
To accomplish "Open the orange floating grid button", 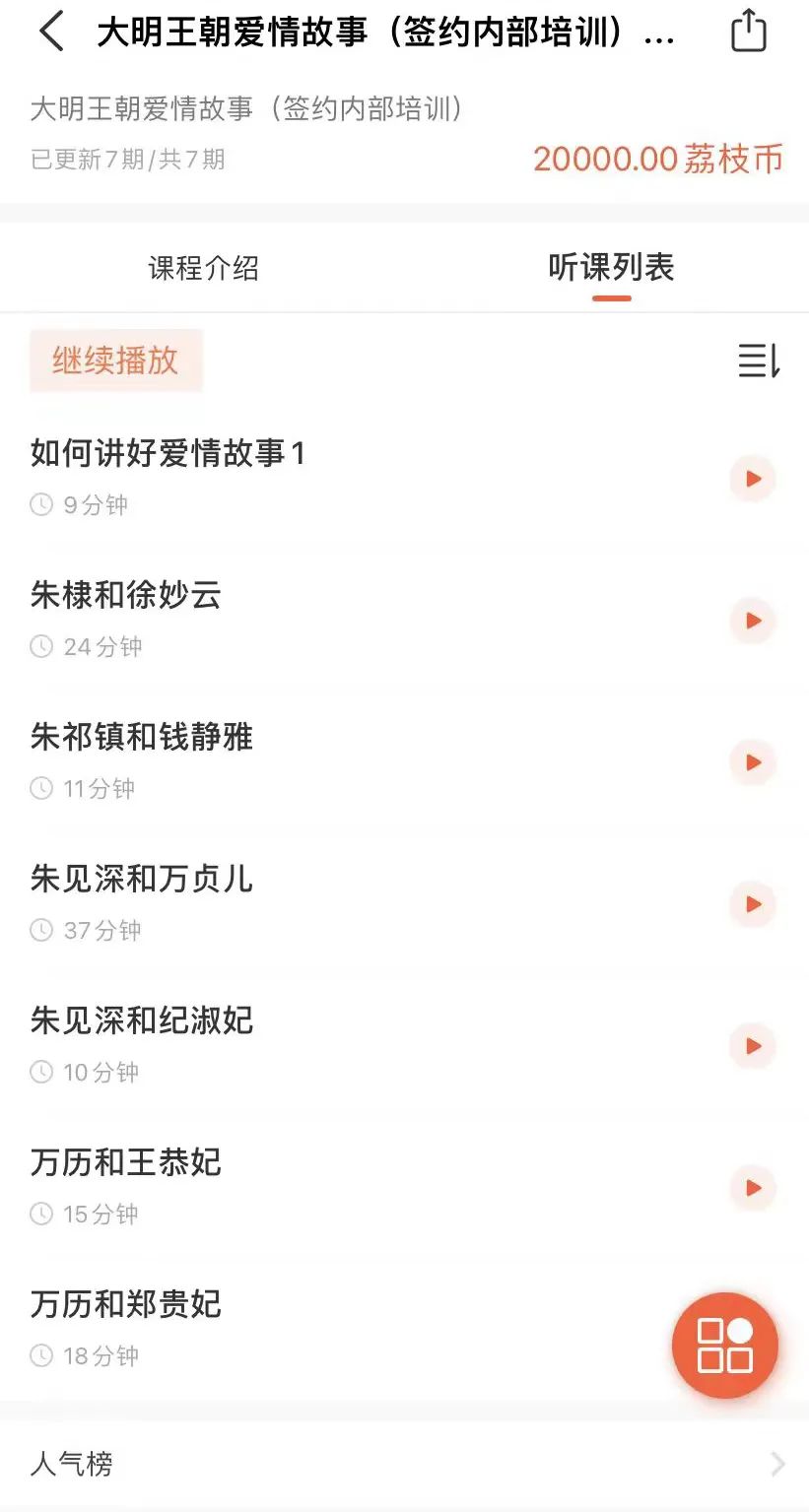I will pos(725,1346).
